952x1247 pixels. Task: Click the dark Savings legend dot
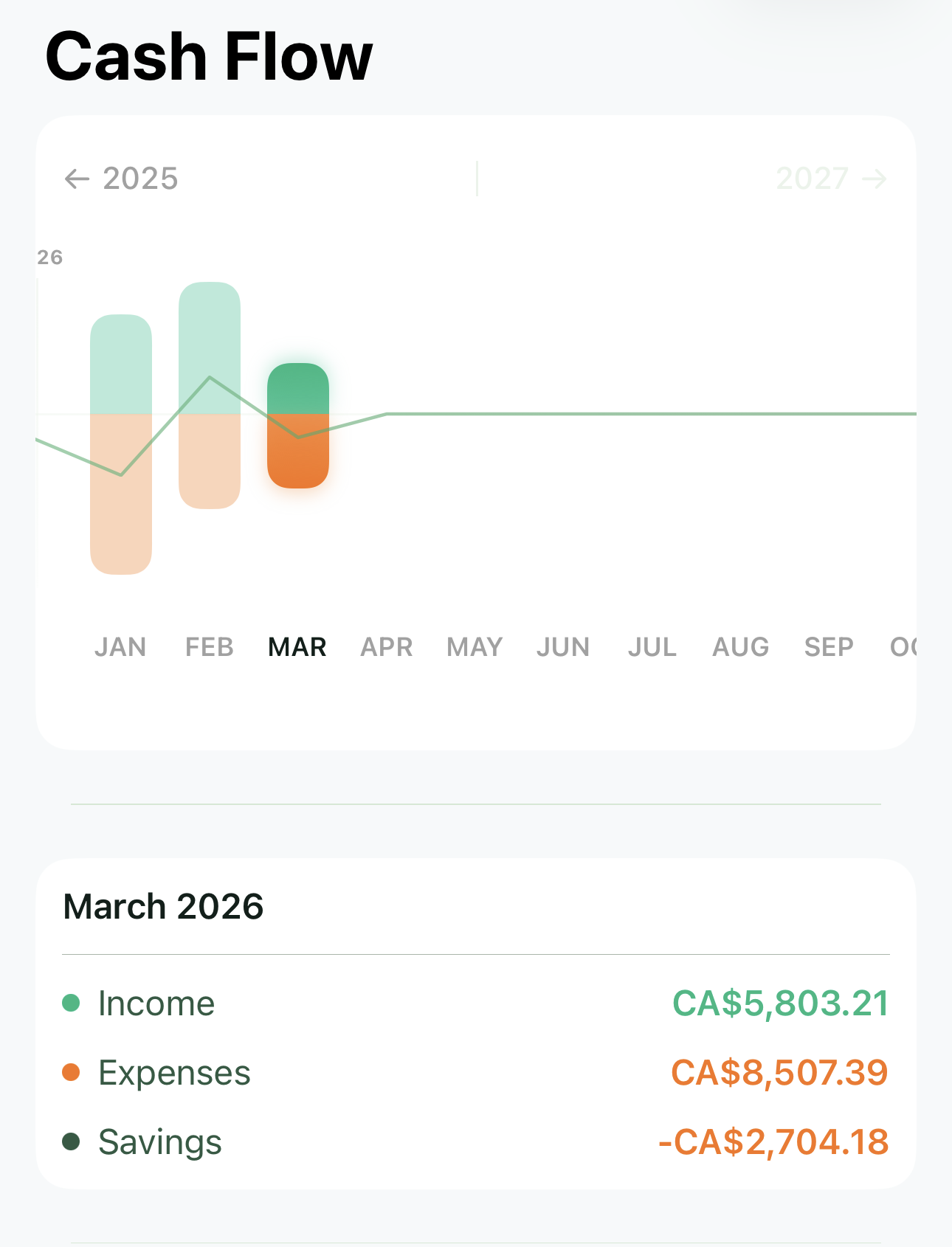click(x=72, y=1141)
